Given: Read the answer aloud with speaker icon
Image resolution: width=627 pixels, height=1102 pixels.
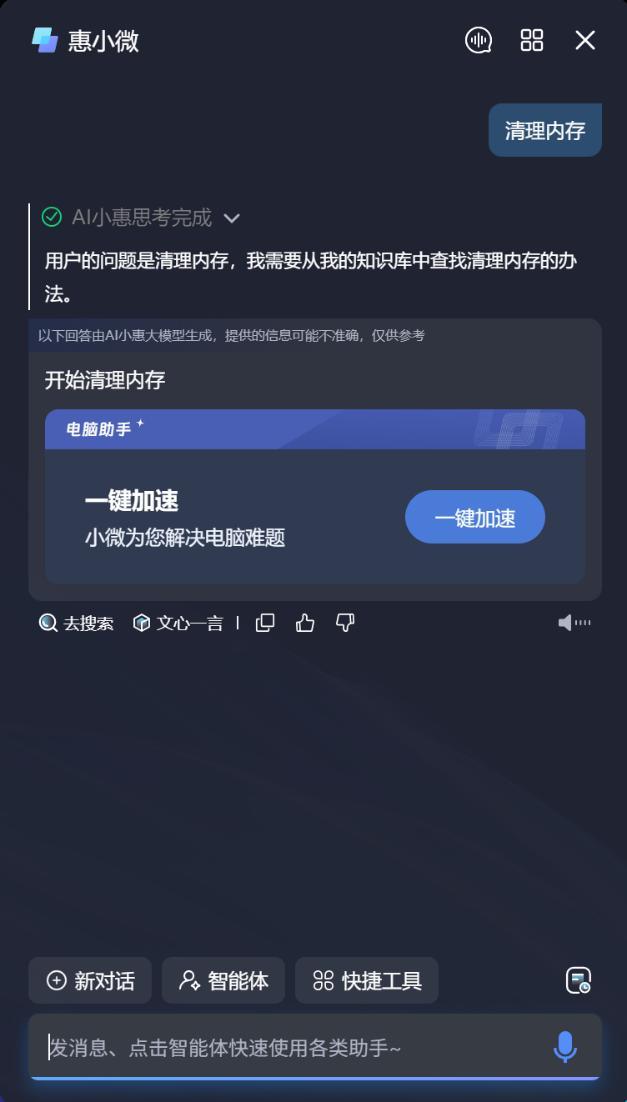Looking at the screenshot, I should click(x=574, y=623).
